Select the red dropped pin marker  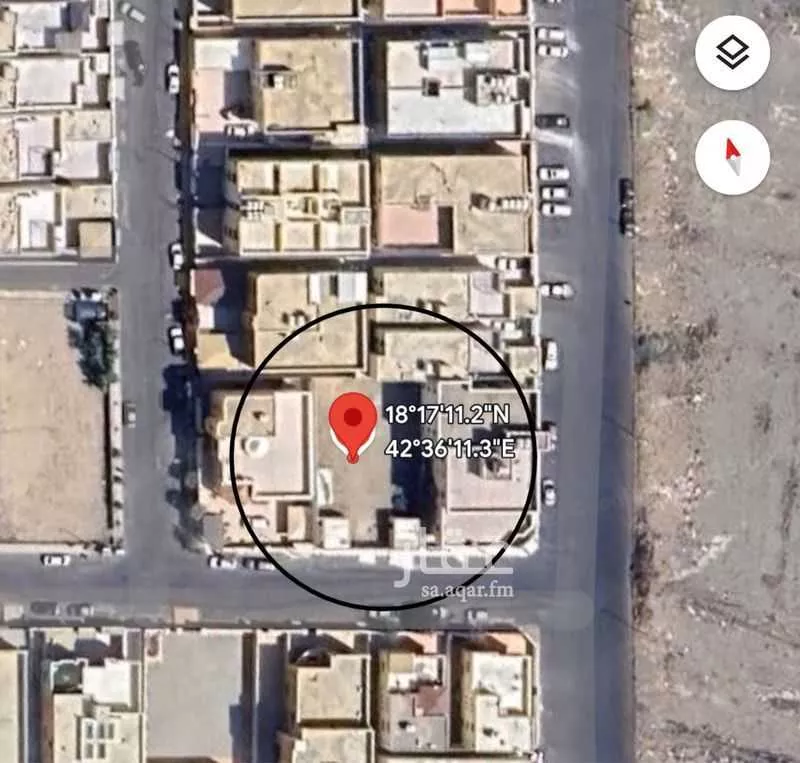pyautogui.click(x=352, y=422)
